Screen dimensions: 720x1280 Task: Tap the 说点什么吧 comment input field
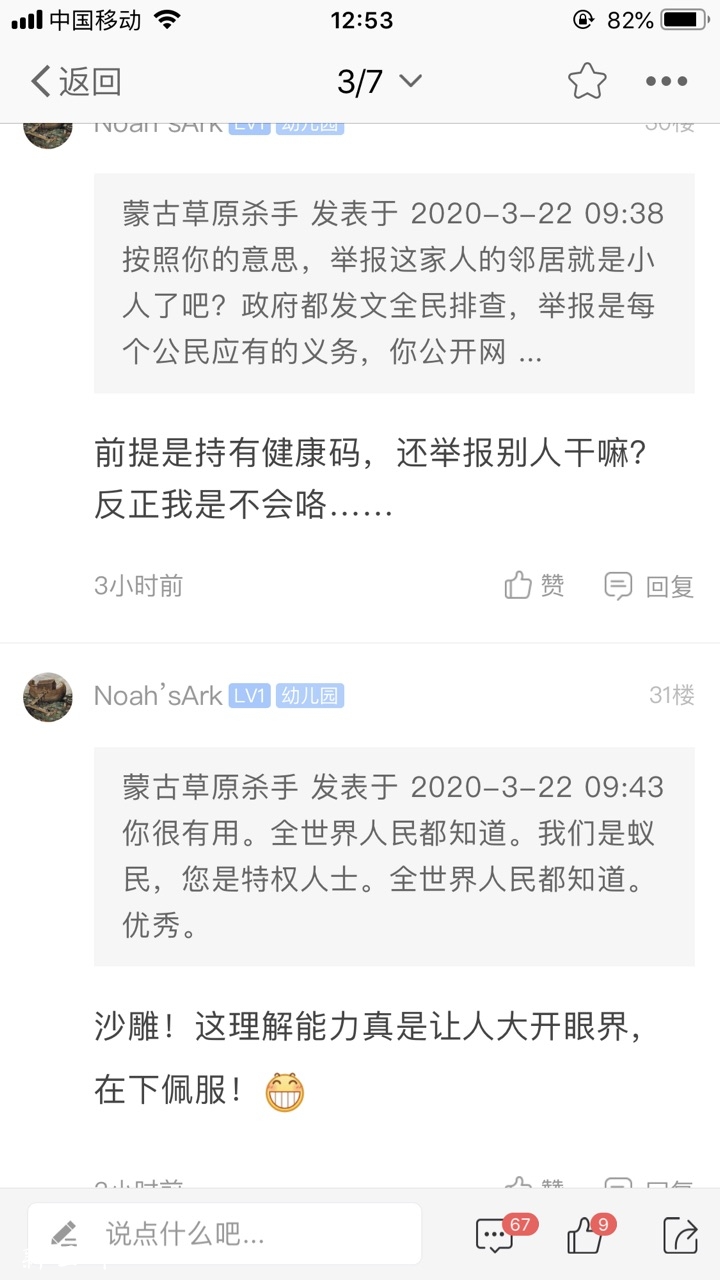tap(225, 1234)
